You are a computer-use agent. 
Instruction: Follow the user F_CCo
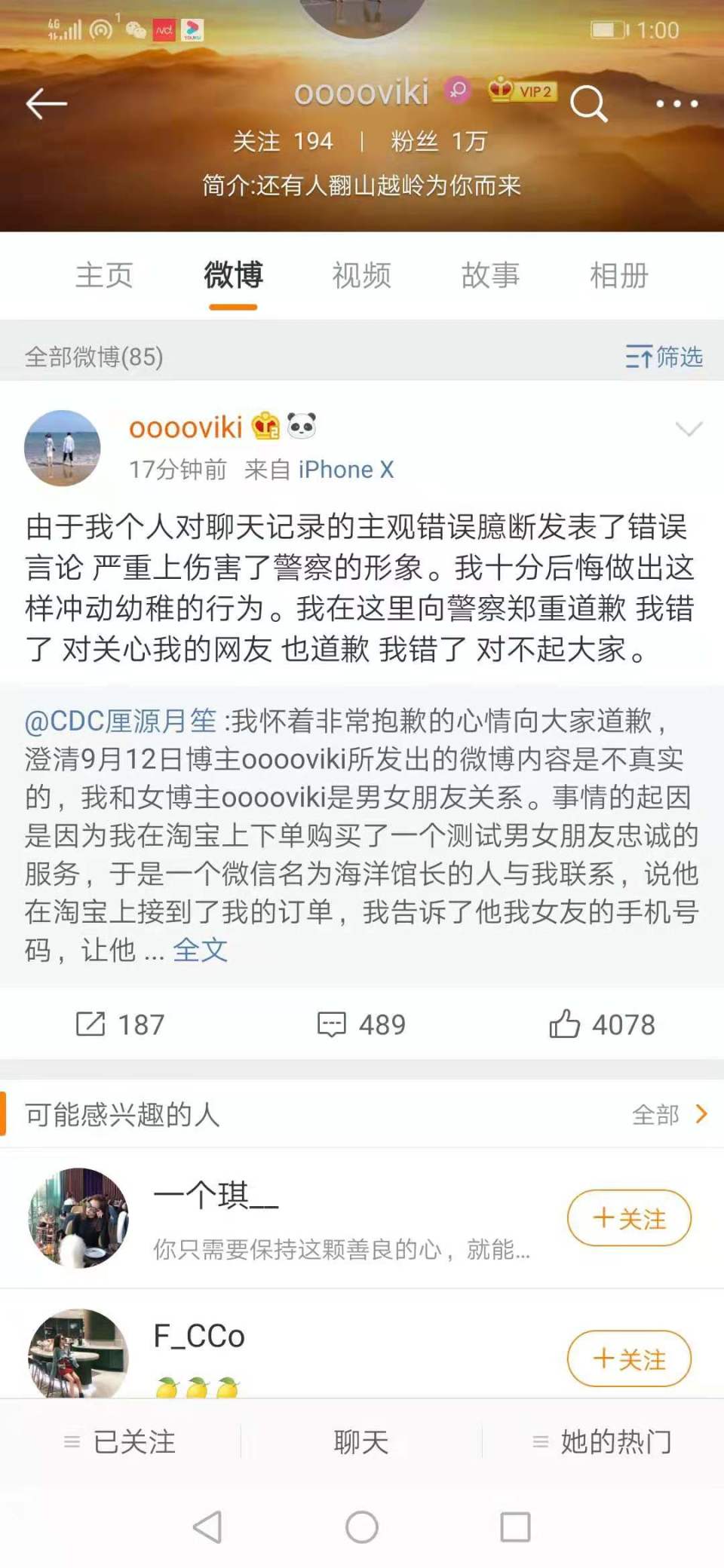629,1358
